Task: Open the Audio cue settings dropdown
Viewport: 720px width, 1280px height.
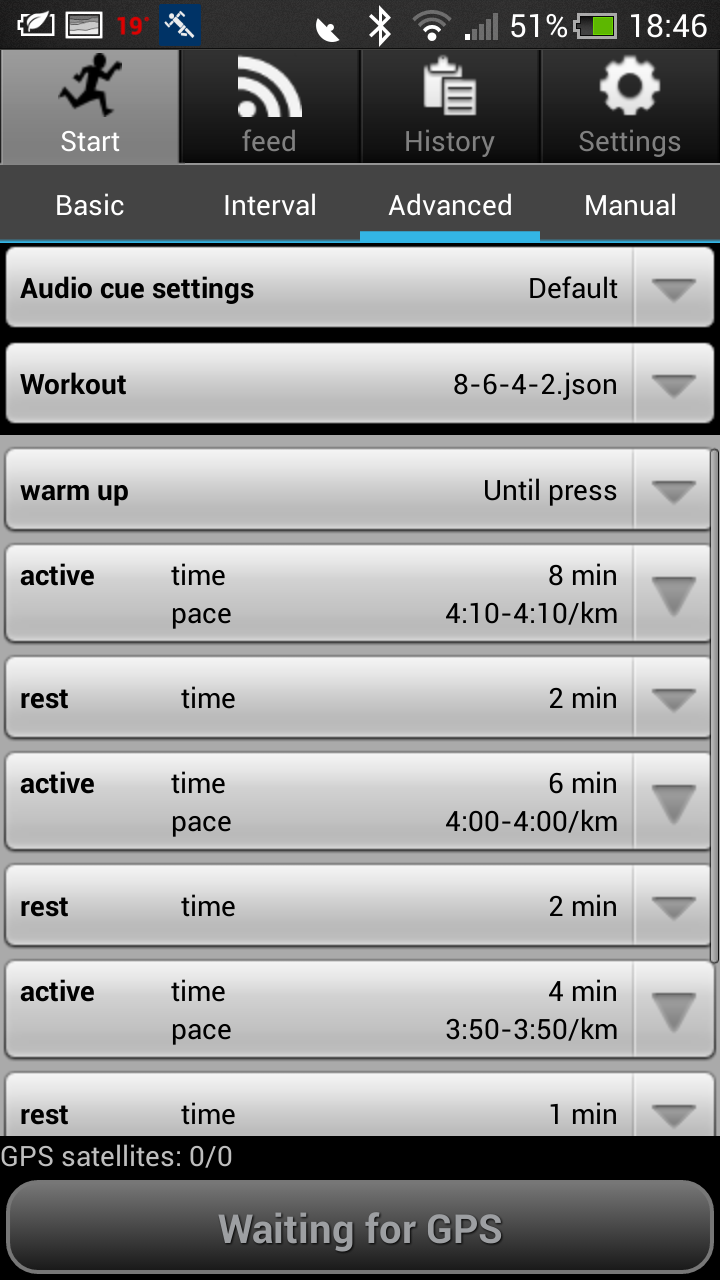Action: 360,288
